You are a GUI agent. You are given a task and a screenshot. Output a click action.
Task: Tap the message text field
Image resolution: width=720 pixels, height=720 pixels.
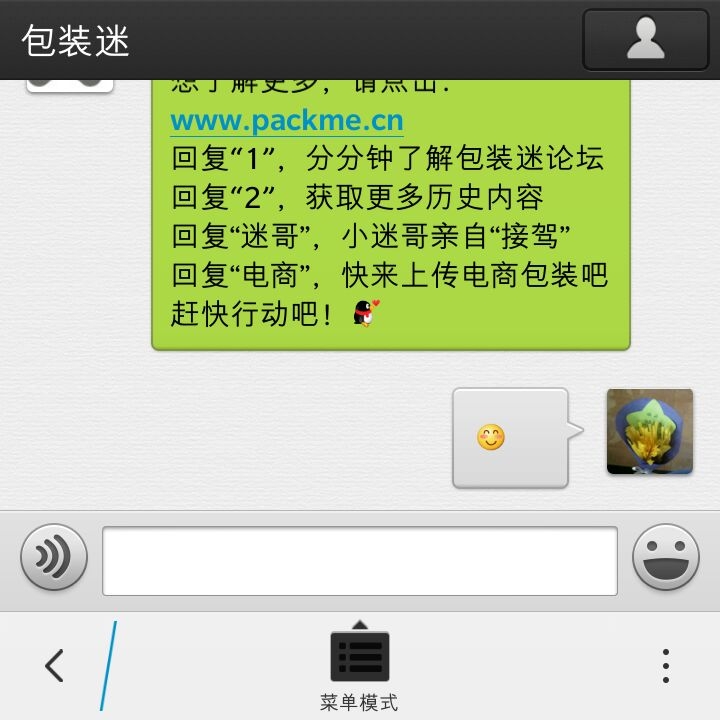click(360, 560)
